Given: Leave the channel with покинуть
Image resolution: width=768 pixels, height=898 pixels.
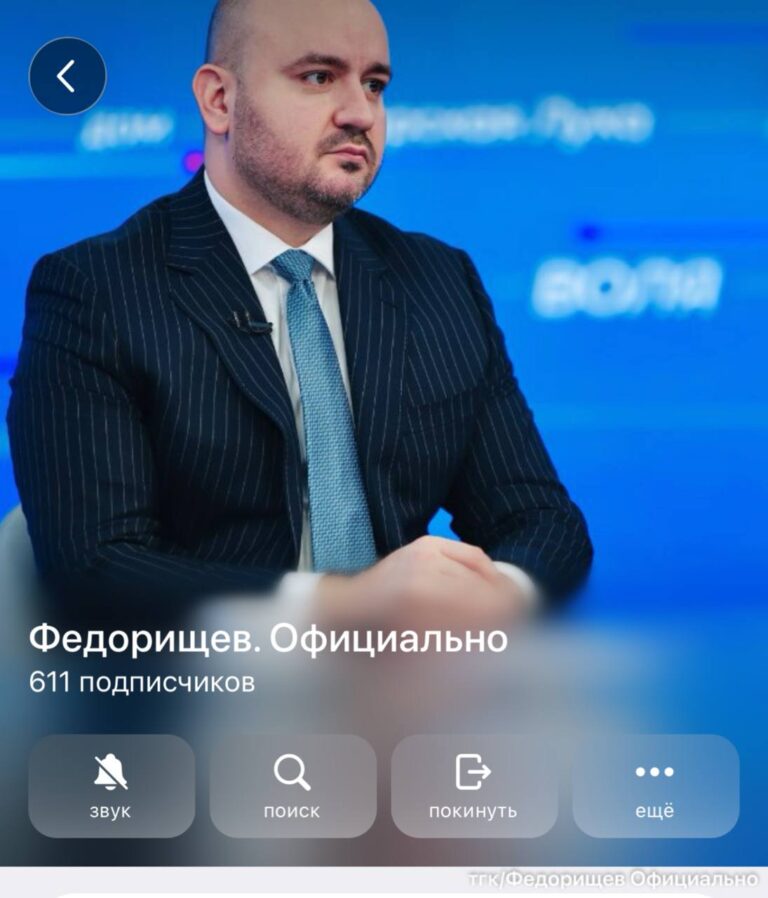Looking at the screenshot, I should tap(474, 786).
